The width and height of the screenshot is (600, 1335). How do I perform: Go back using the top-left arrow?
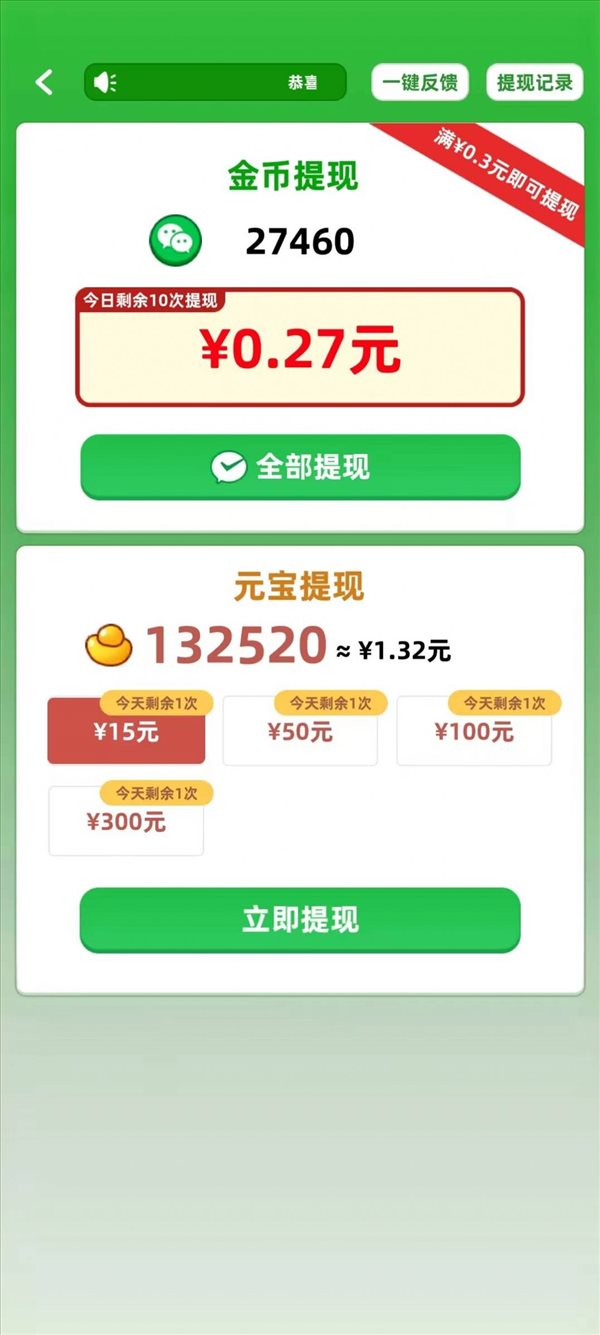(44, 82)
